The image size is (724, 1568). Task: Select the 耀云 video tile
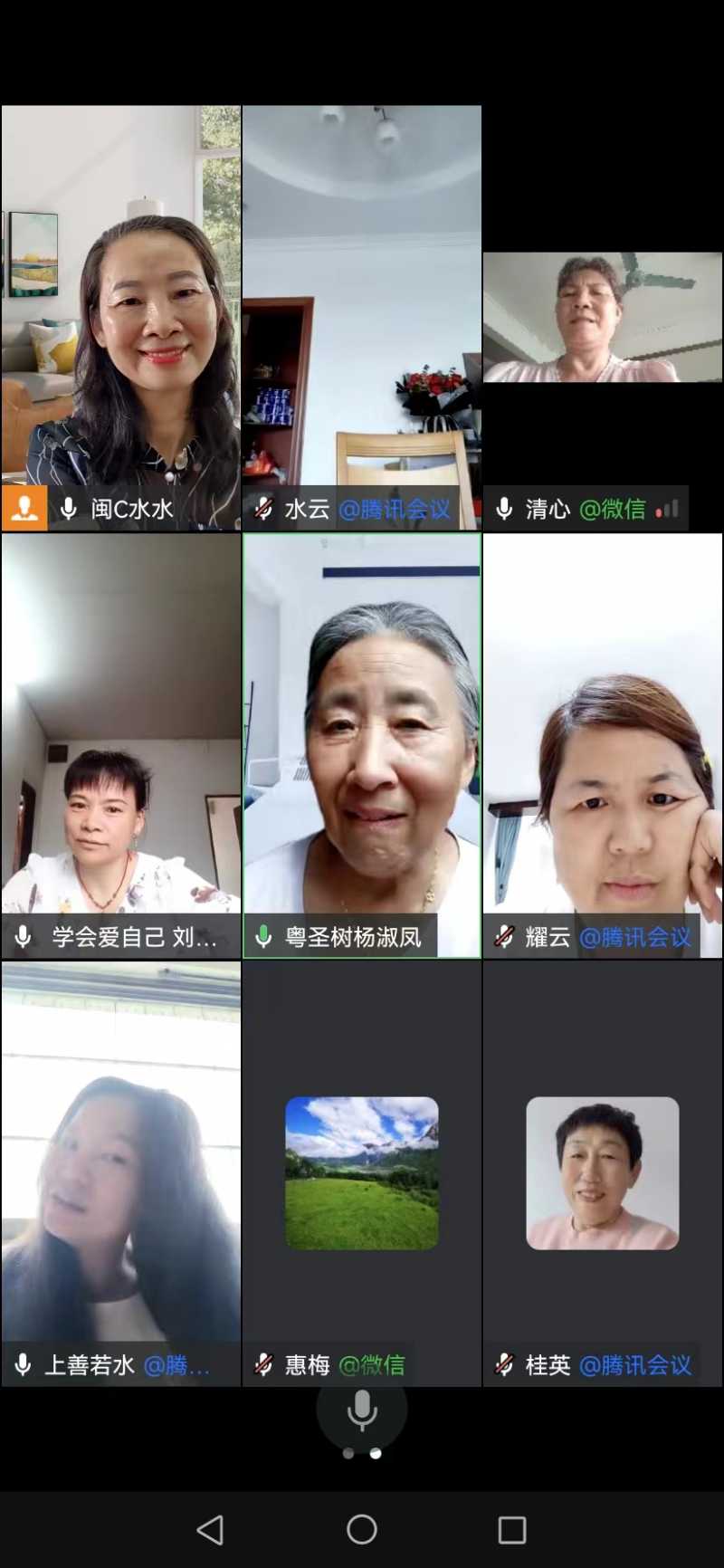point(603,745)
